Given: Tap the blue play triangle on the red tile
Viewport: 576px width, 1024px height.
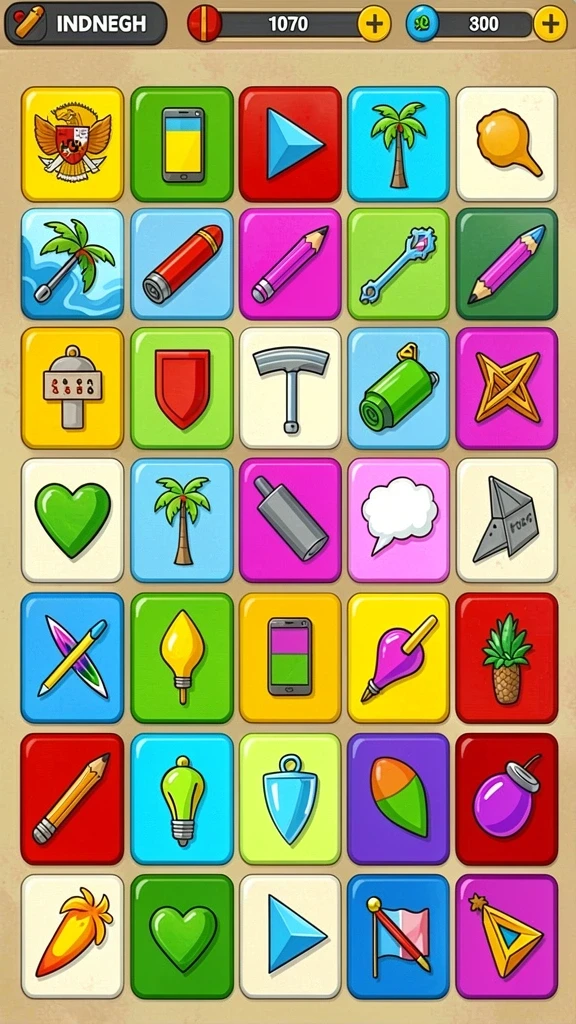Looking at the screenshot, I should pos(290,144).
